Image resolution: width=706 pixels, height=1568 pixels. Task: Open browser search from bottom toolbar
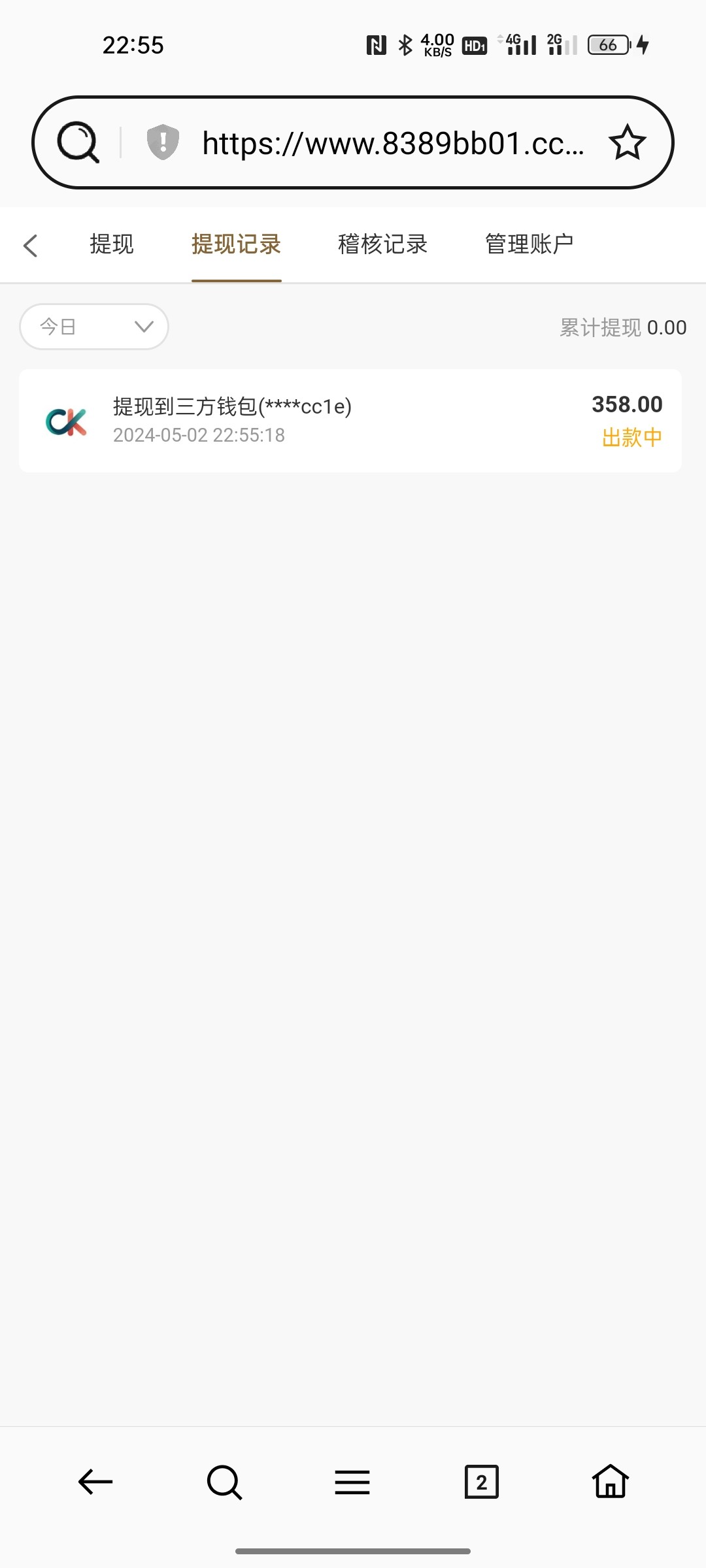(224, 1482)
